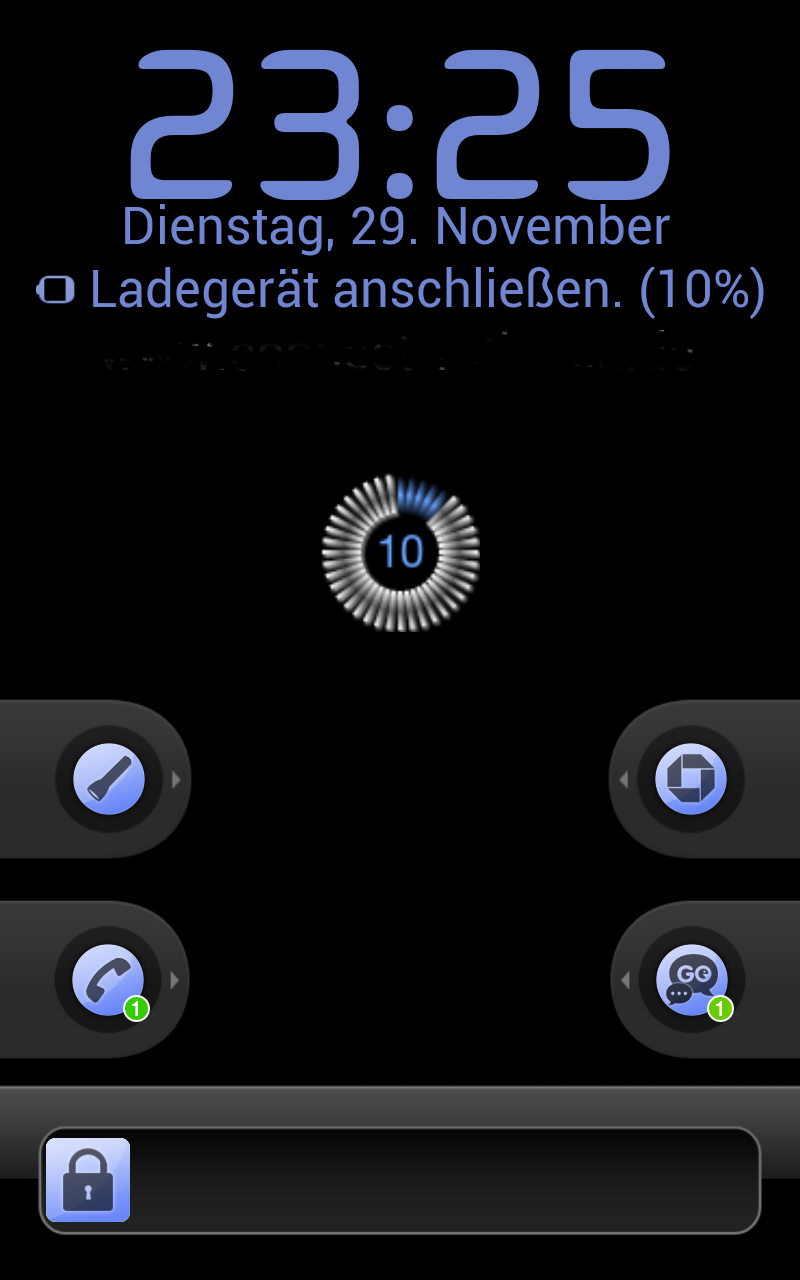Screen dimensions: 800x1280
Task: Tap the padlock unlock handle
Action: (88, 1180)
